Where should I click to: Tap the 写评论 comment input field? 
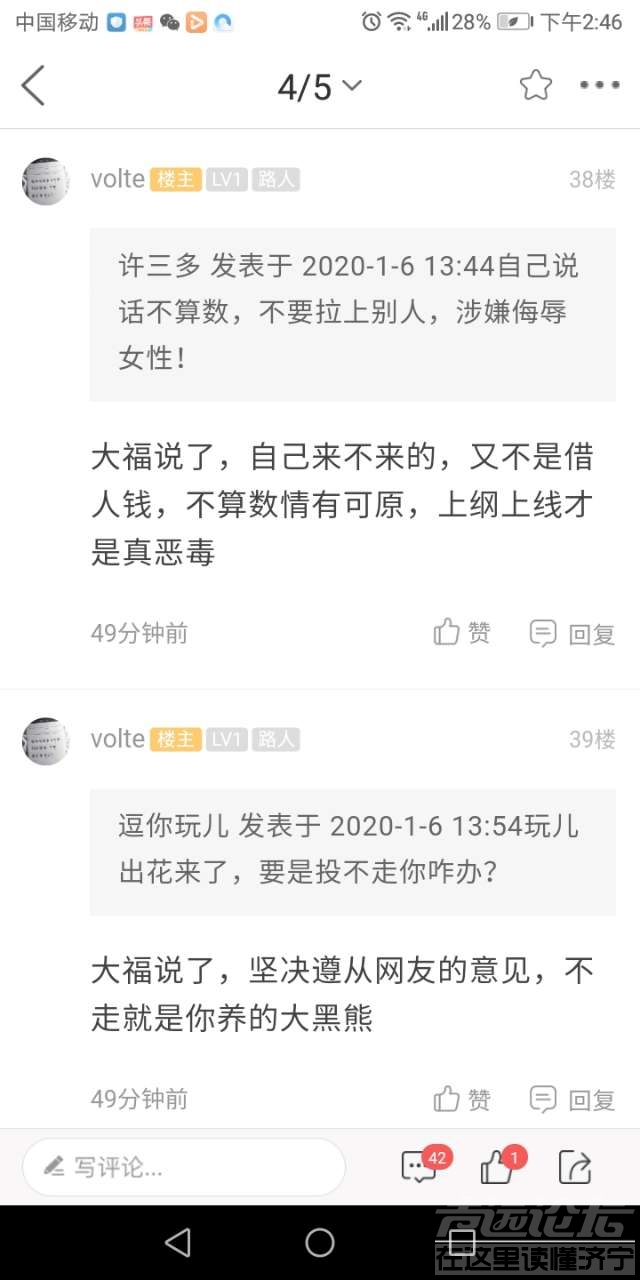[184, 1166]
